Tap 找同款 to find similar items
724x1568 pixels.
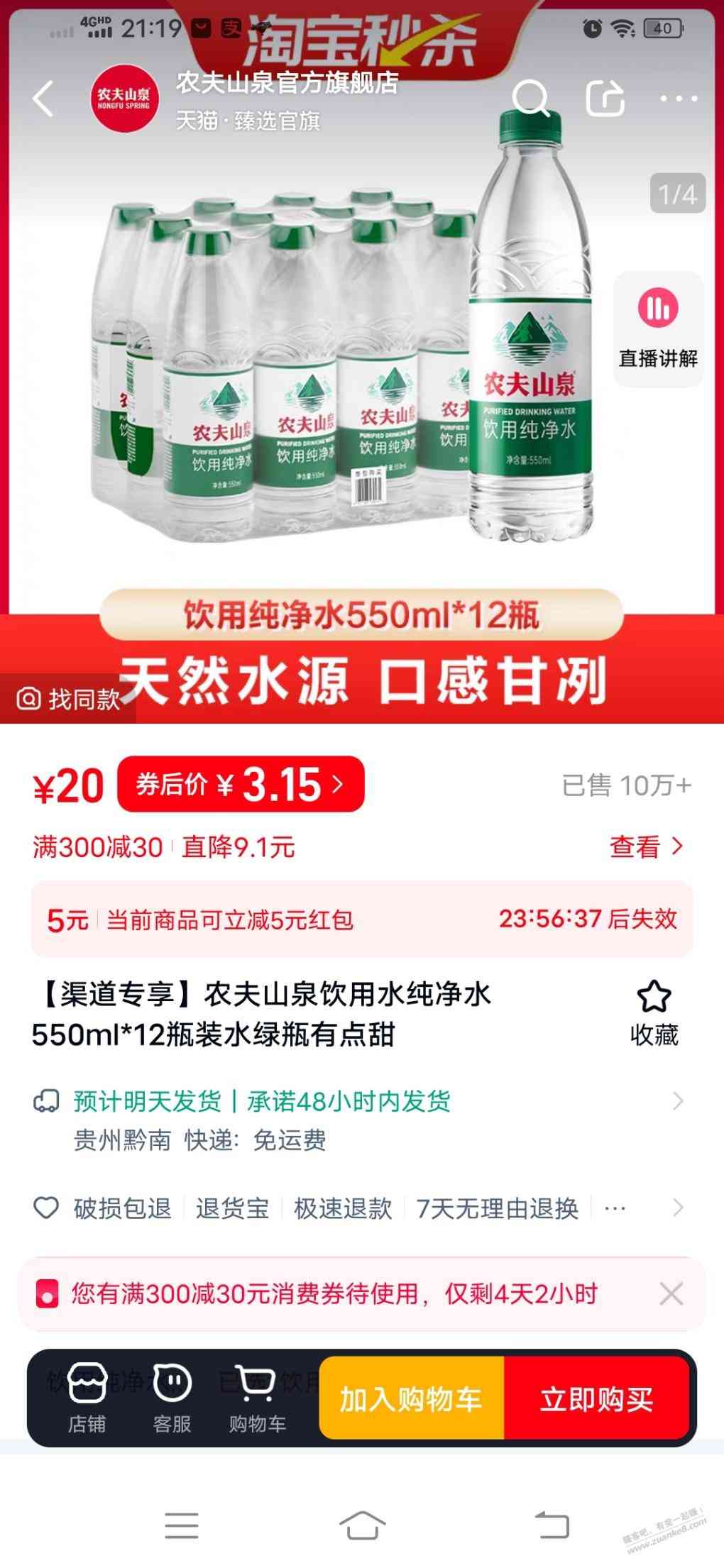point(69,700)
